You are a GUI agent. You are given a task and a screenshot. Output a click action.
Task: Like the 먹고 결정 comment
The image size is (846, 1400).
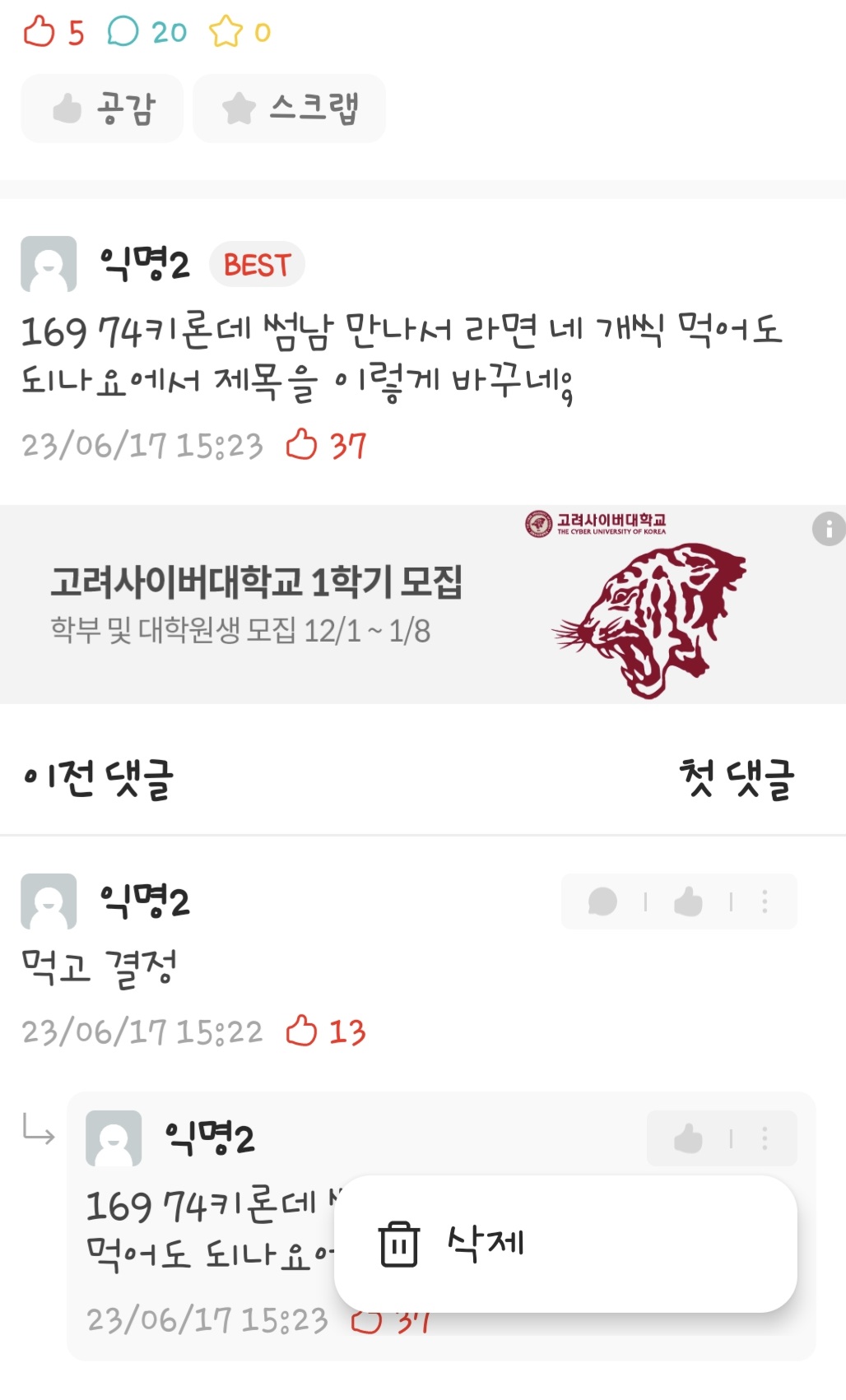pos(688,902)
